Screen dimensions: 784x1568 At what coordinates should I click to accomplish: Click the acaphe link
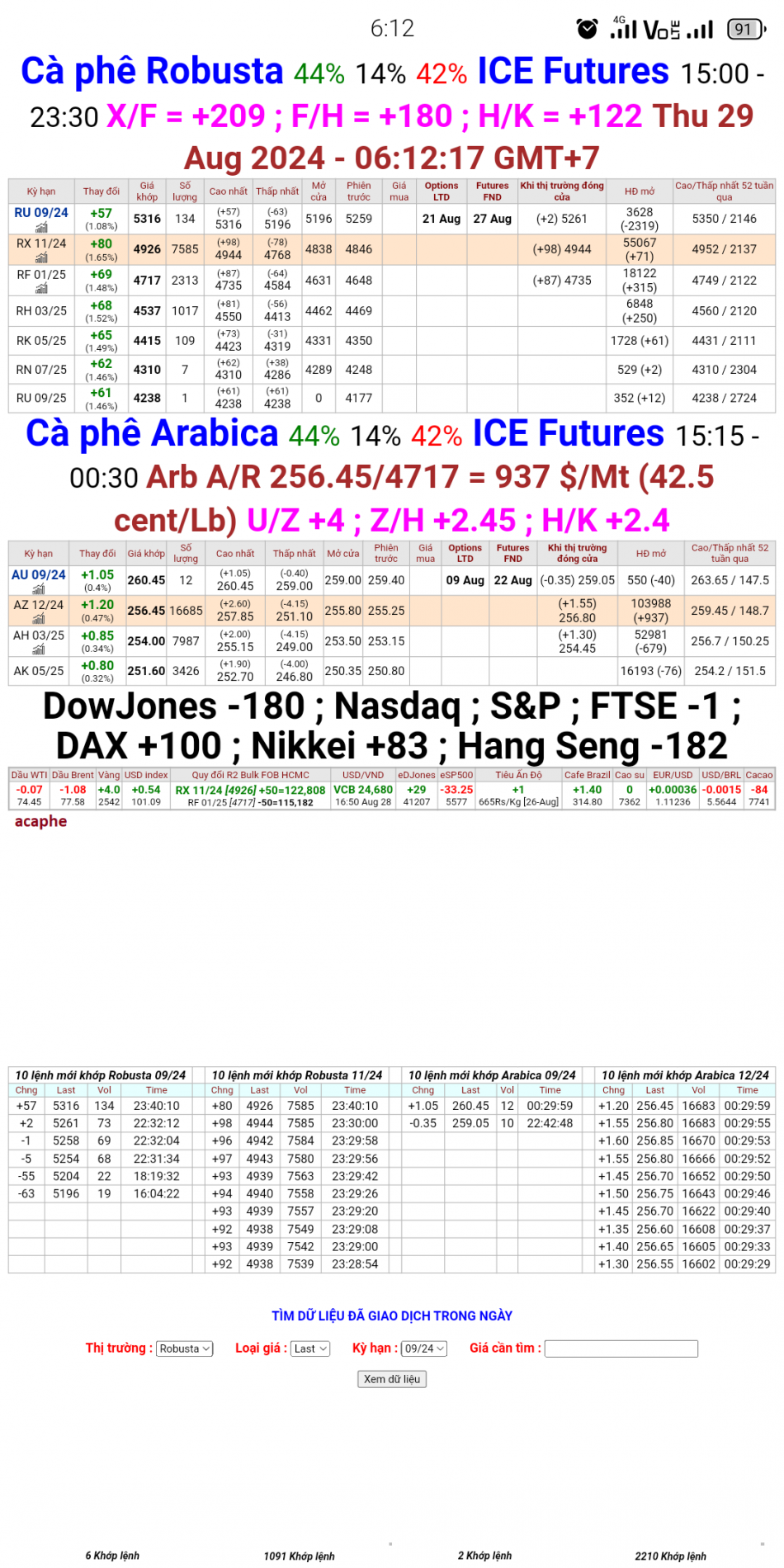[x=40, y=821]
